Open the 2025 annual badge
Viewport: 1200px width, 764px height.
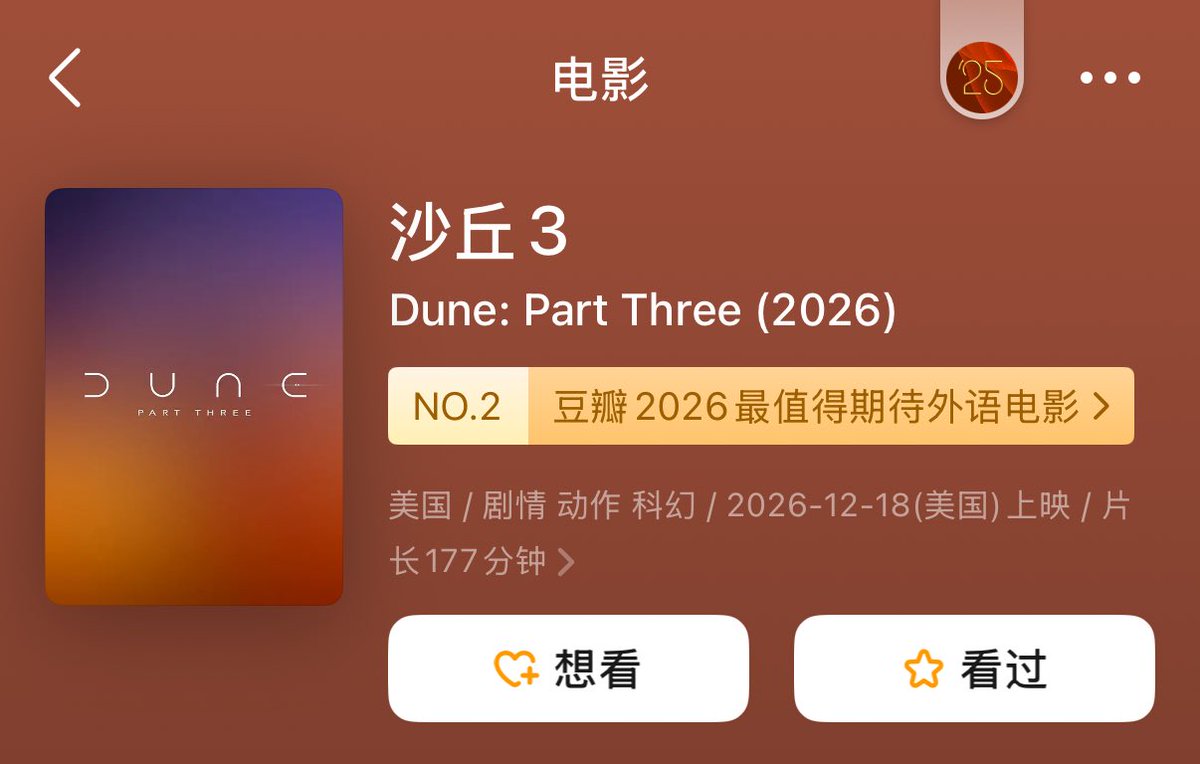(981, 78)
